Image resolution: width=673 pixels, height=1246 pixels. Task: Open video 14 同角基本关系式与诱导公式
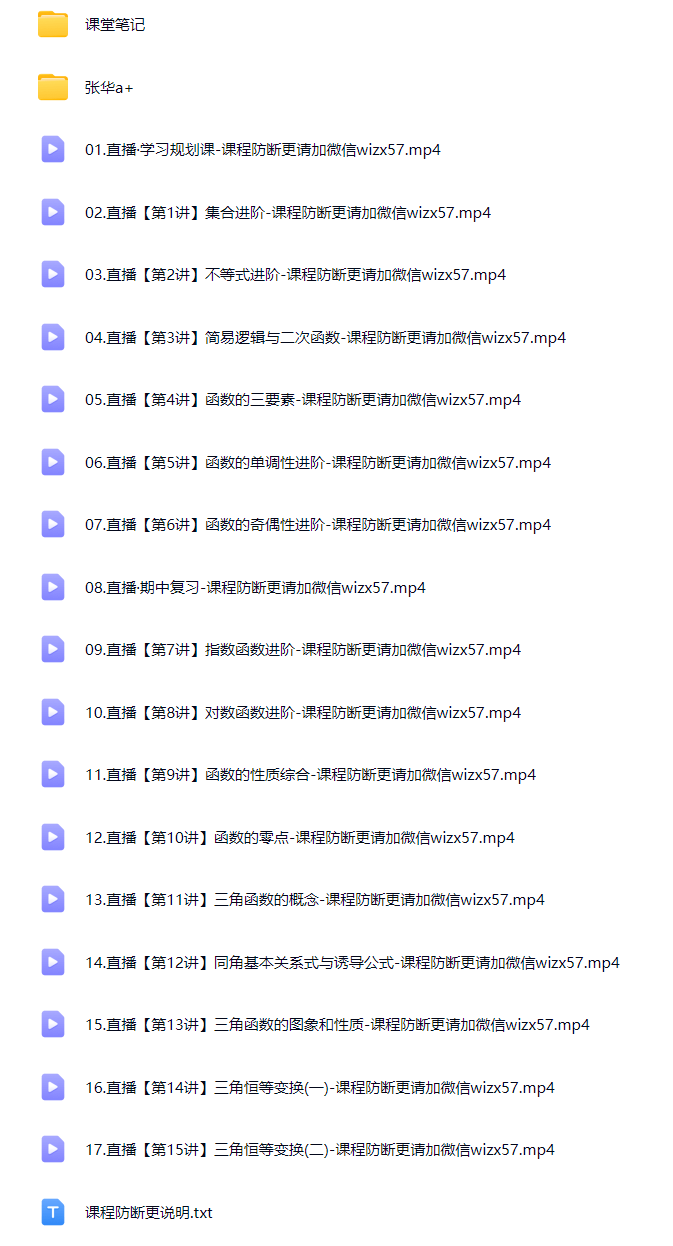[352, 963]
